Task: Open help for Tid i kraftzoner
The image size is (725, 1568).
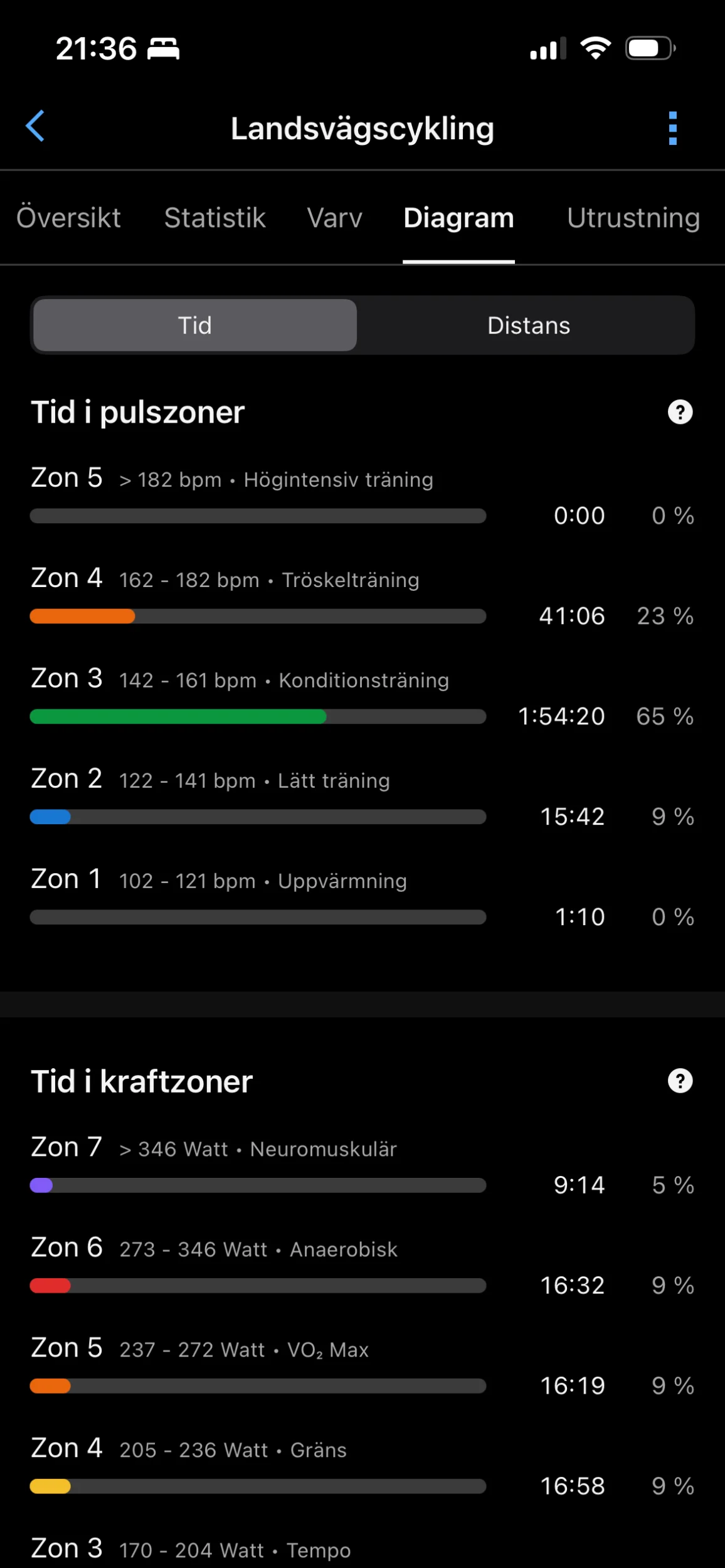Action: point(680,1081)
